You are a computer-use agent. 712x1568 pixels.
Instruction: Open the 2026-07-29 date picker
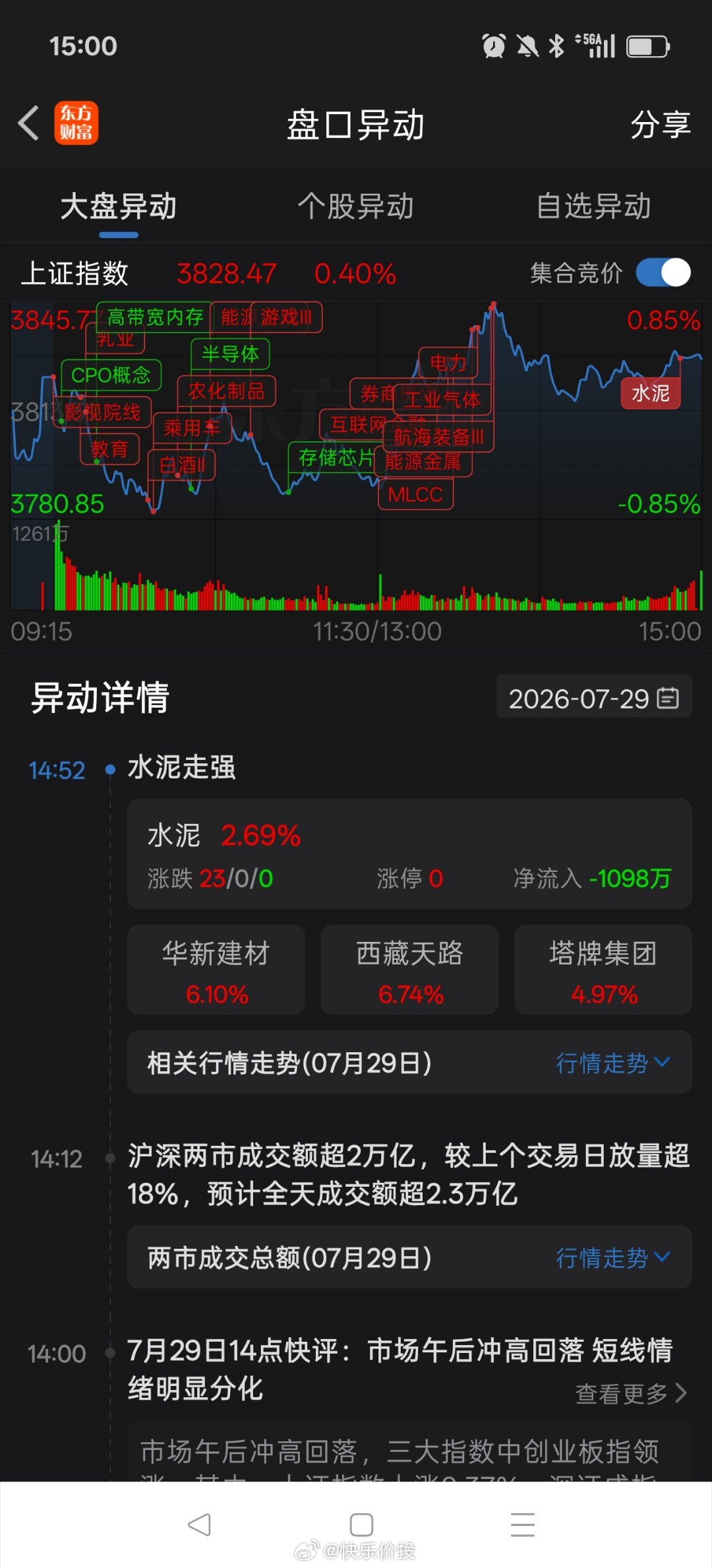[594, 698]
